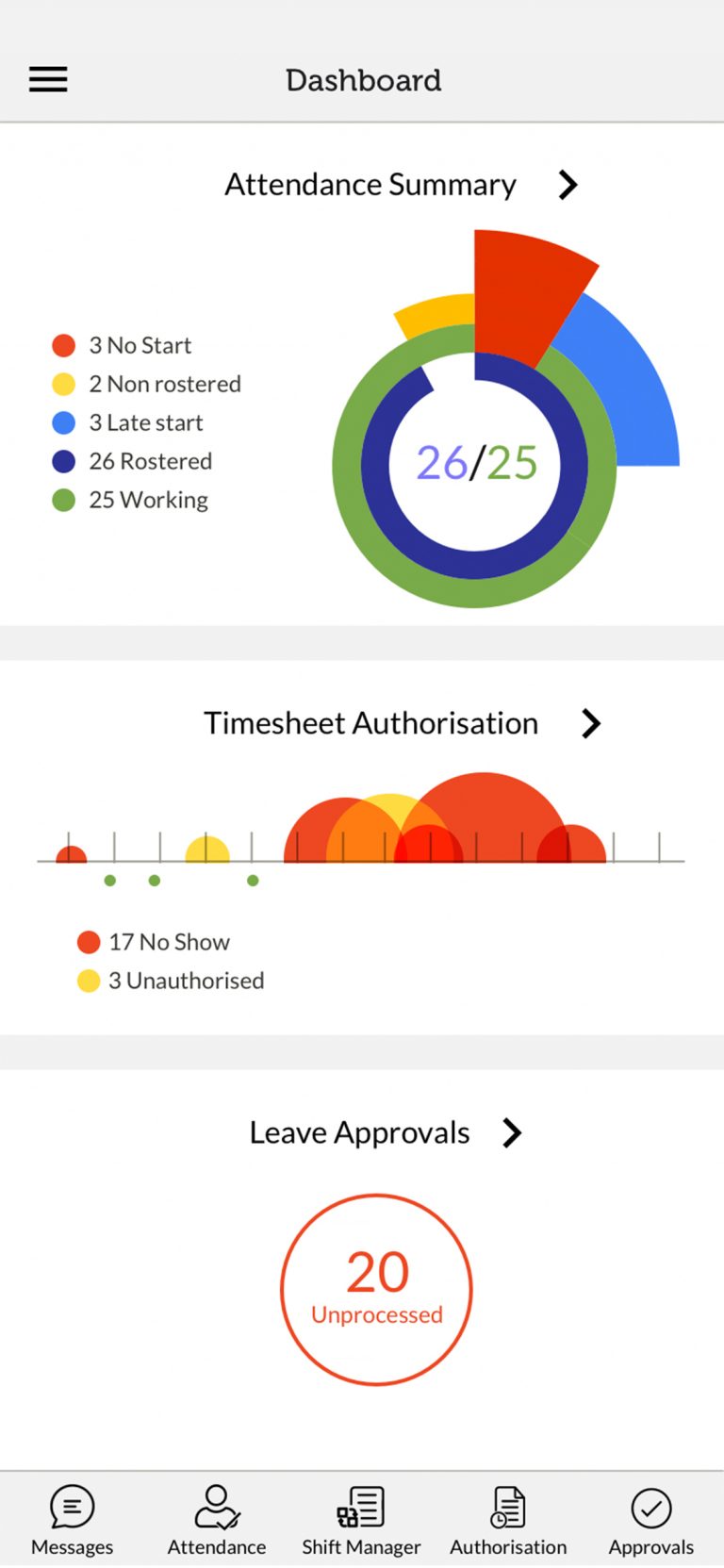Open the hamburger menu icon
This screenshot has height=1568, width=724.
tap(47, 79)
